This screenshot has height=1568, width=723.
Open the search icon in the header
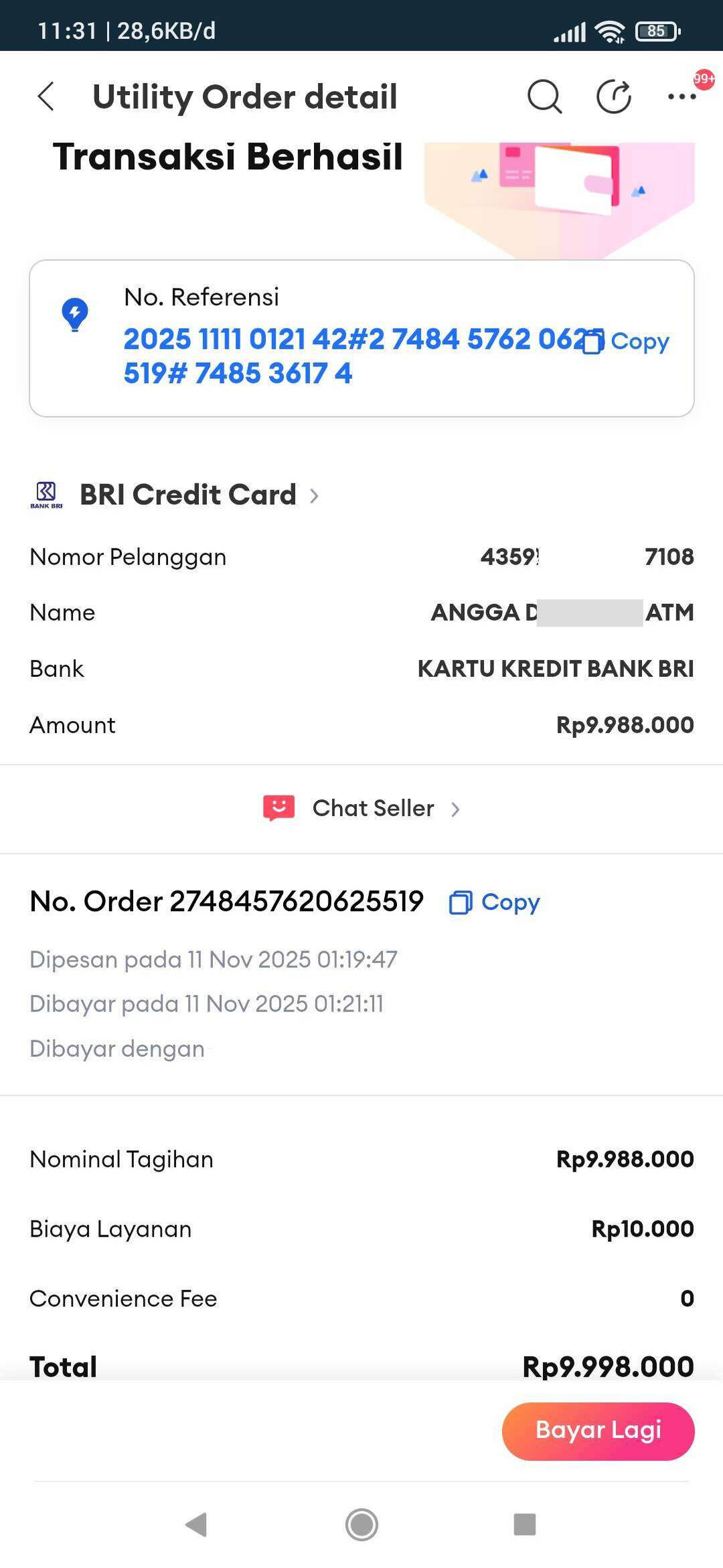[544, 97]
